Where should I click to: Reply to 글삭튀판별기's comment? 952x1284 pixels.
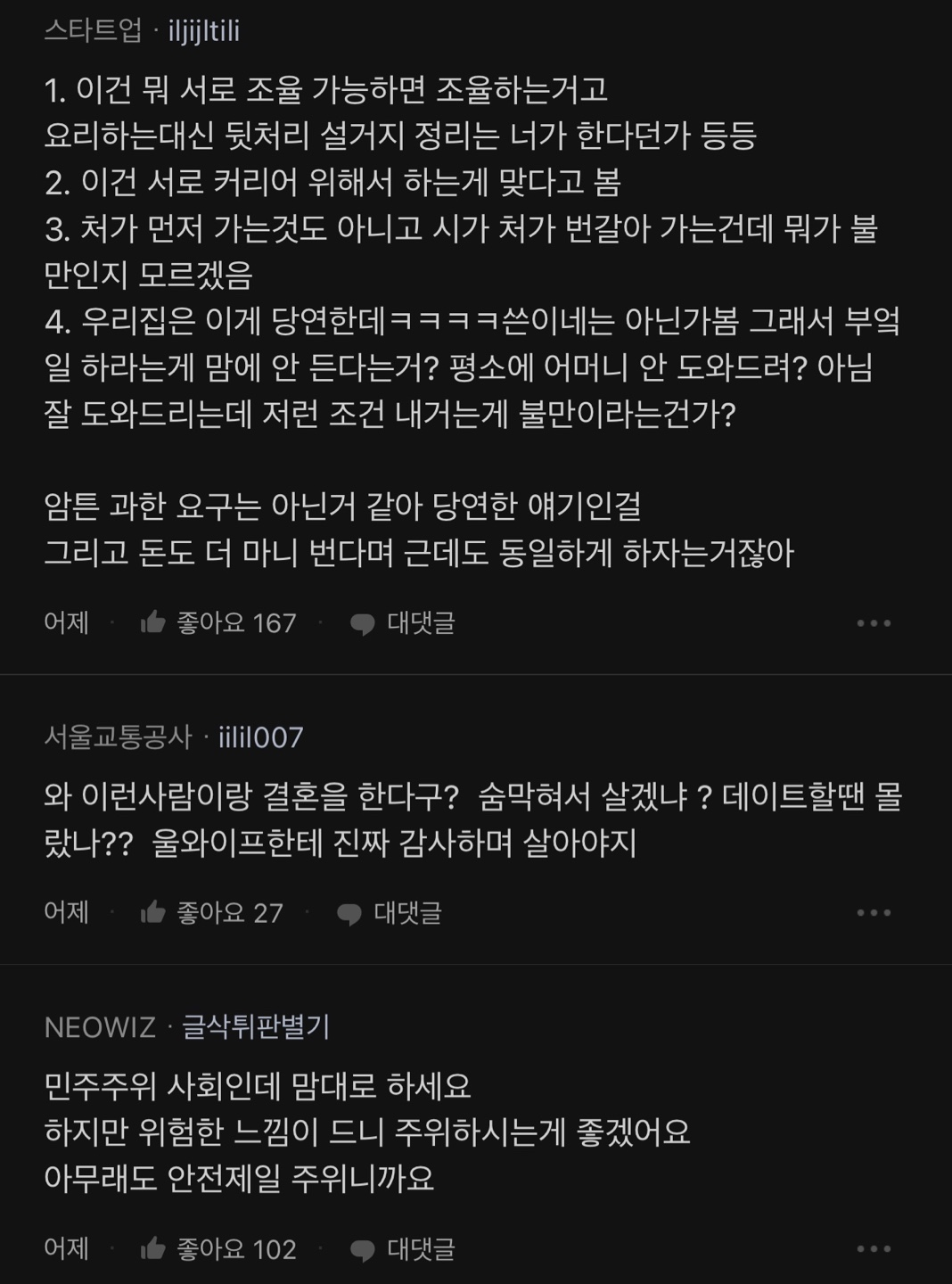click(x=402, y=1248)
